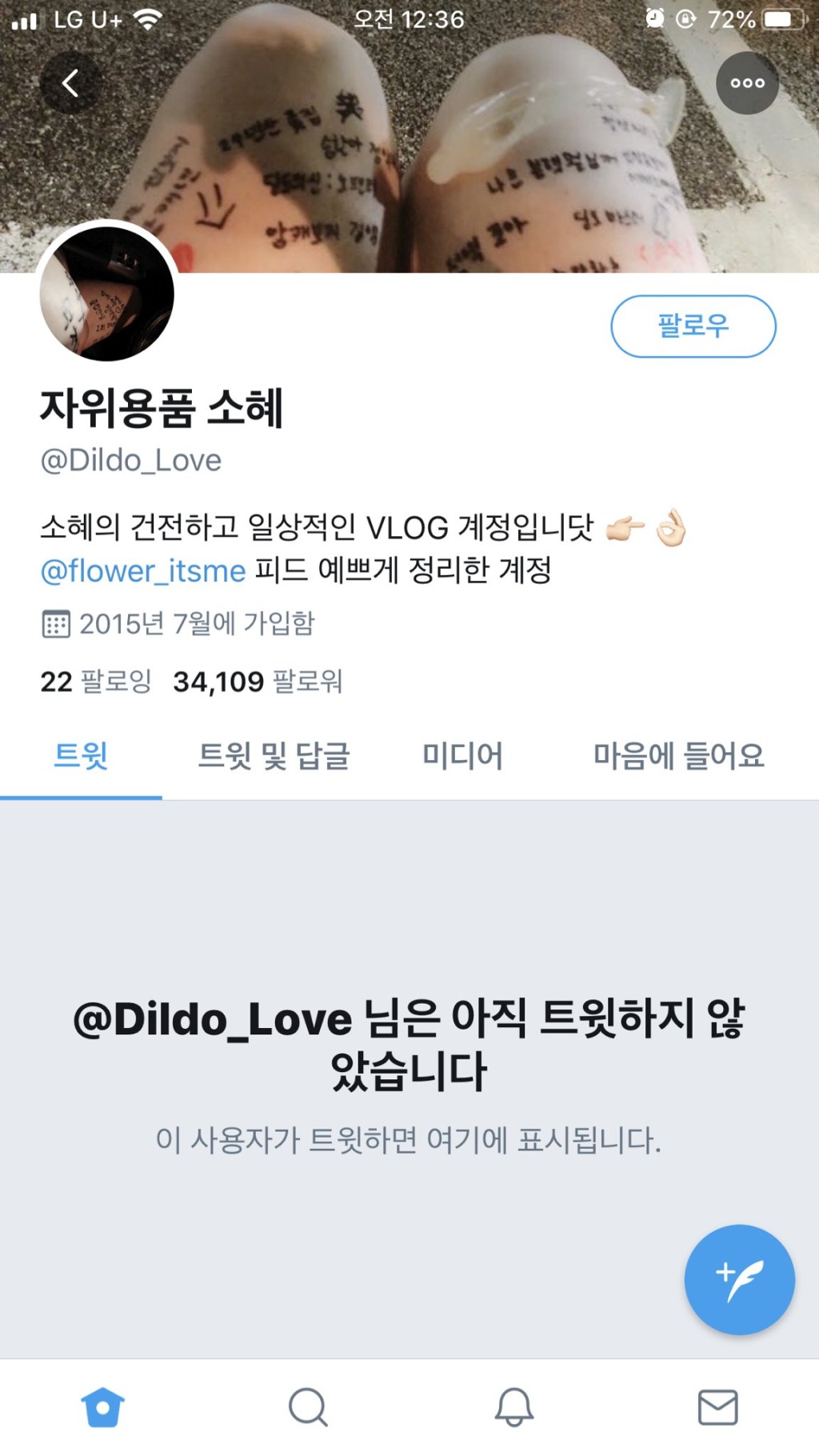
Task: Go back using the arrow icon
Action: [70, 82]
